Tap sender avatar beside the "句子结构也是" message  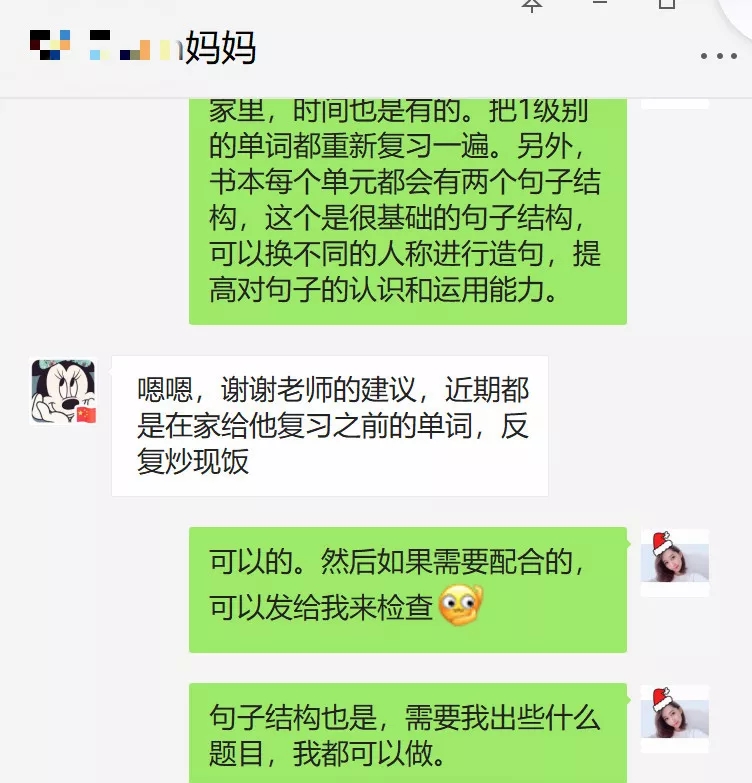[x=675, y=718]
